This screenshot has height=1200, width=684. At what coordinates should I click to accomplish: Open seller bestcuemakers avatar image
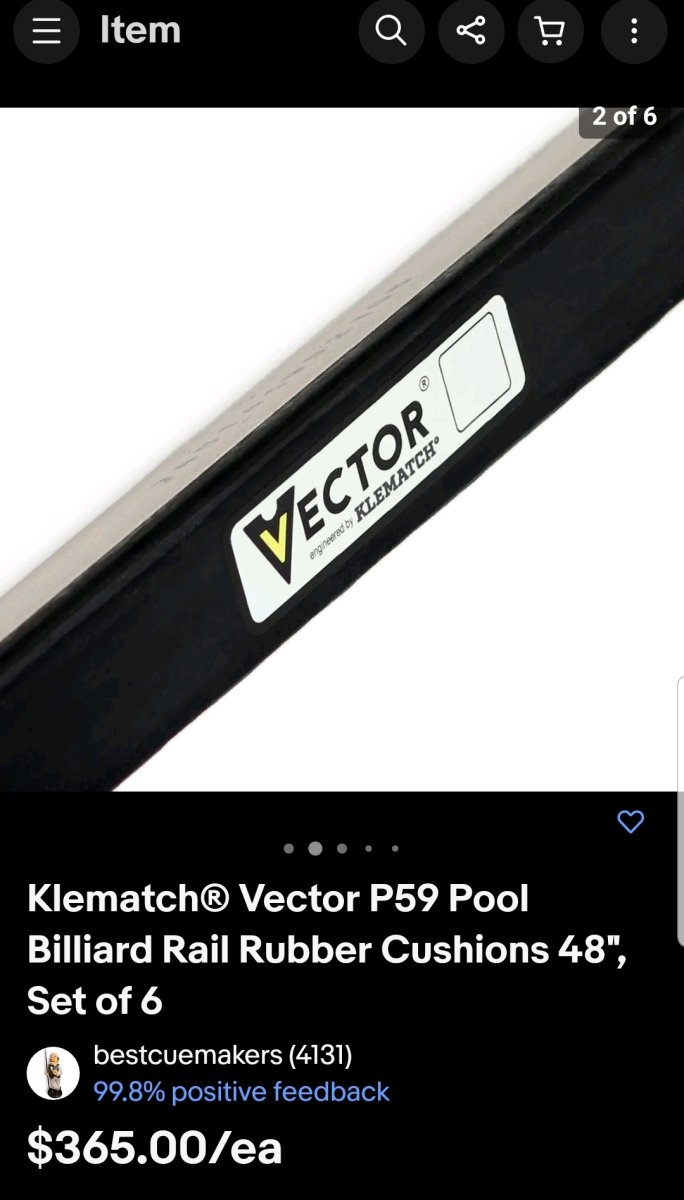tap(53, 1074)
